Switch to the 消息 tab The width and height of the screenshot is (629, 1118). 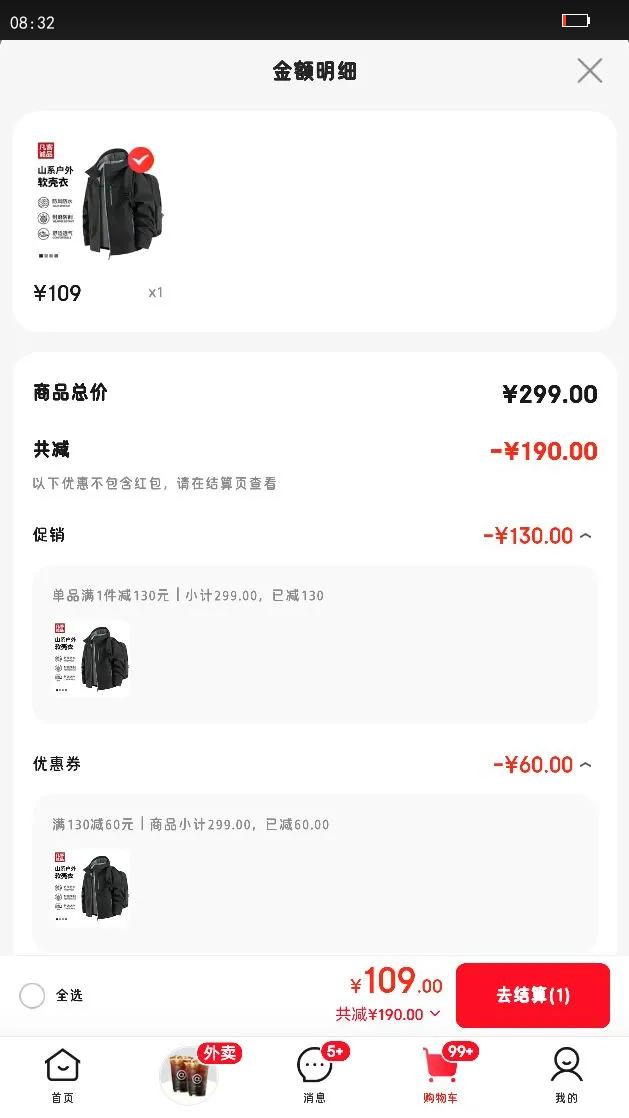(315, 1075)
